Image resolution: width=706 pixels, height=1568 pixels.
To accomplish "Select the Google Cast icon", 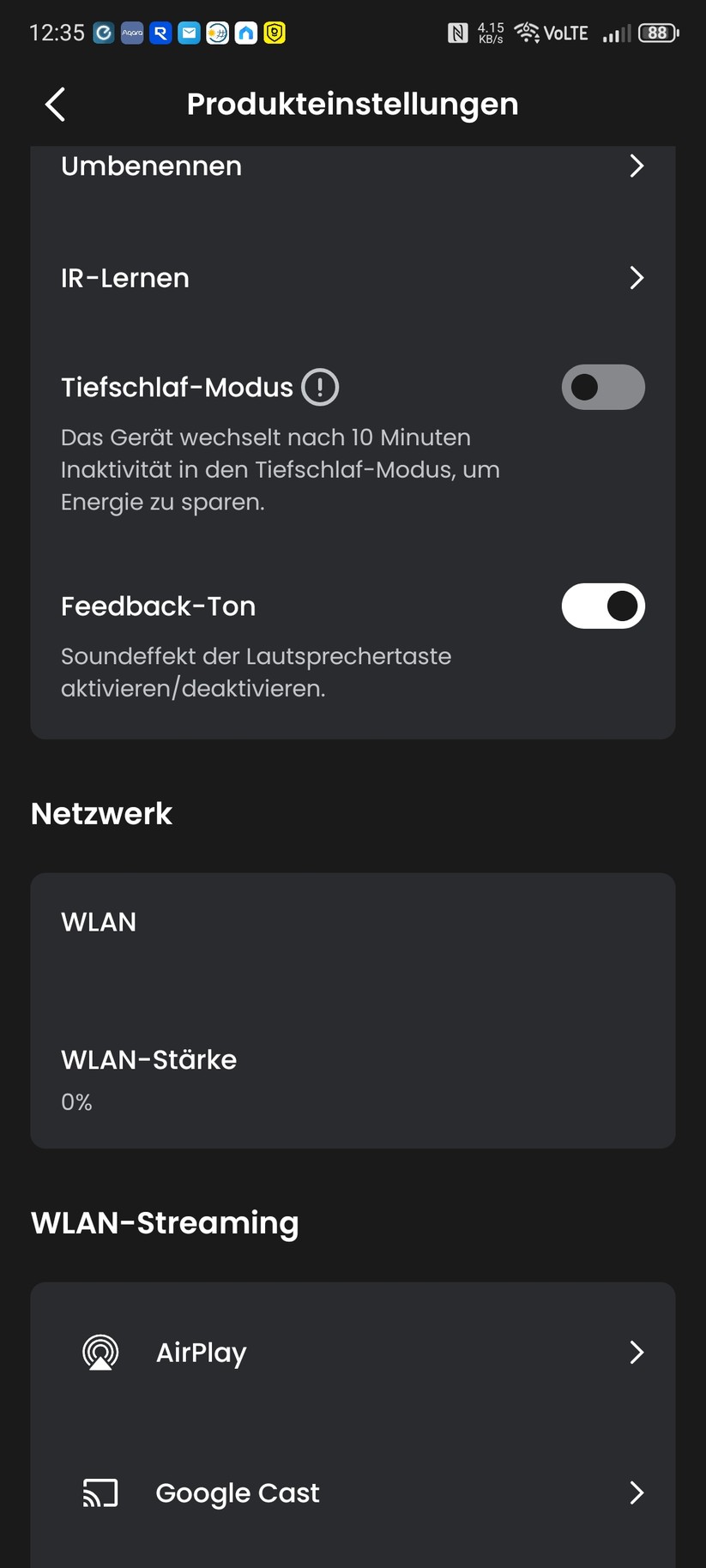I will coord(100,1493).
